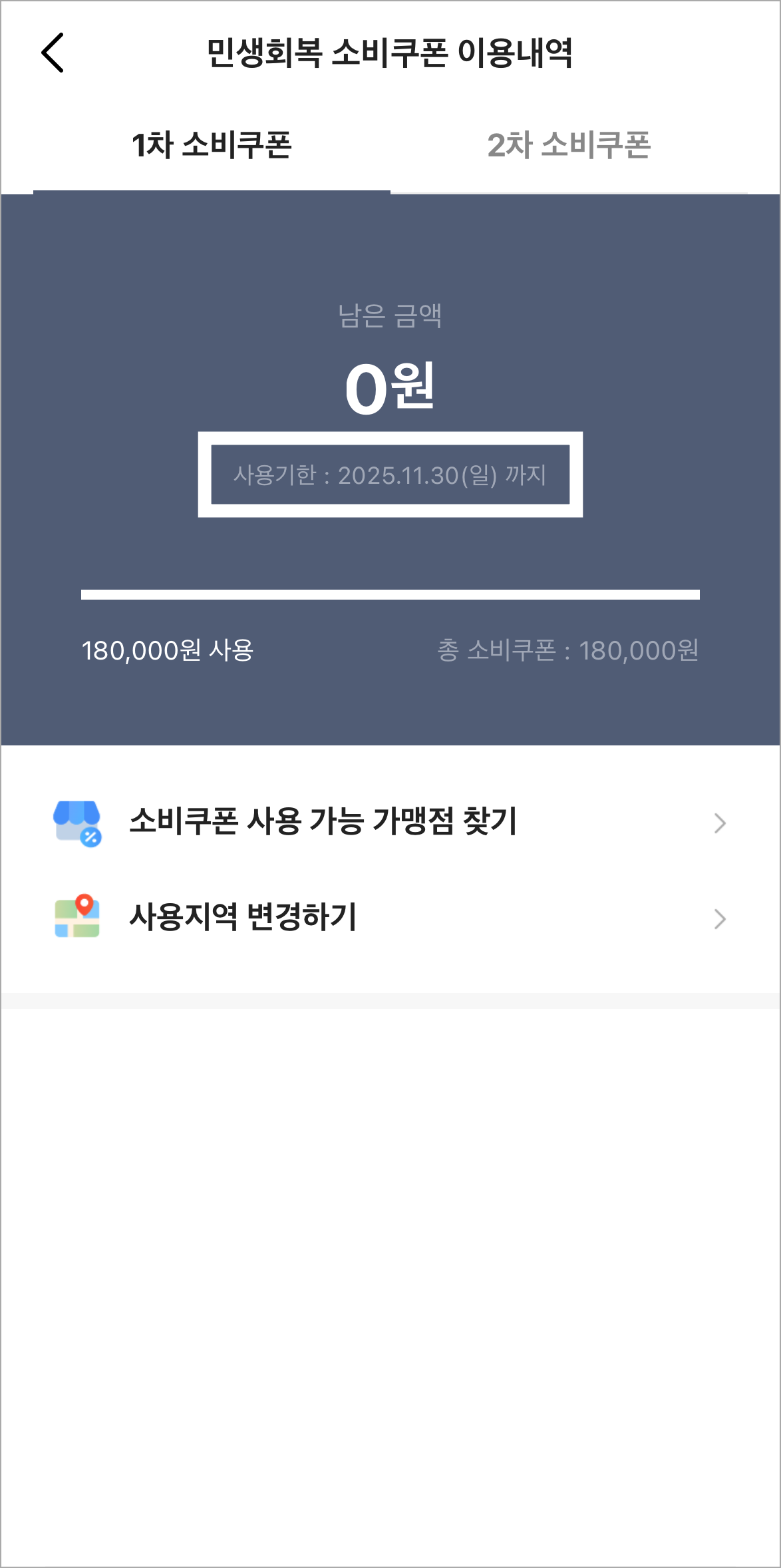Click the blue store icon beside 가맹점 찾기
The image size is (781, 1568).
point(77,824)
